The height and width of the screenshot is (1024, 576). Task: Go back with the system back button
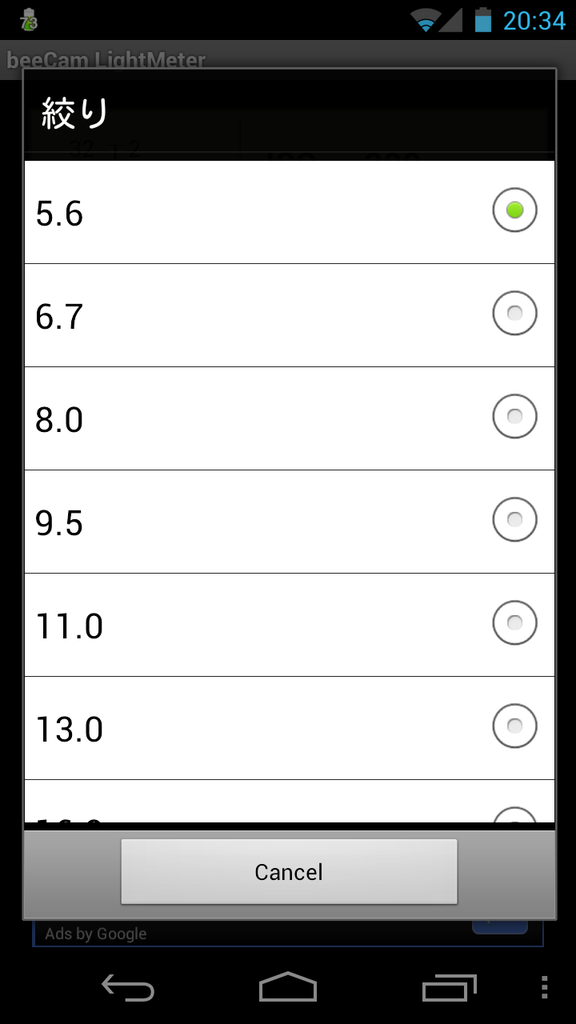pos(128,987)
